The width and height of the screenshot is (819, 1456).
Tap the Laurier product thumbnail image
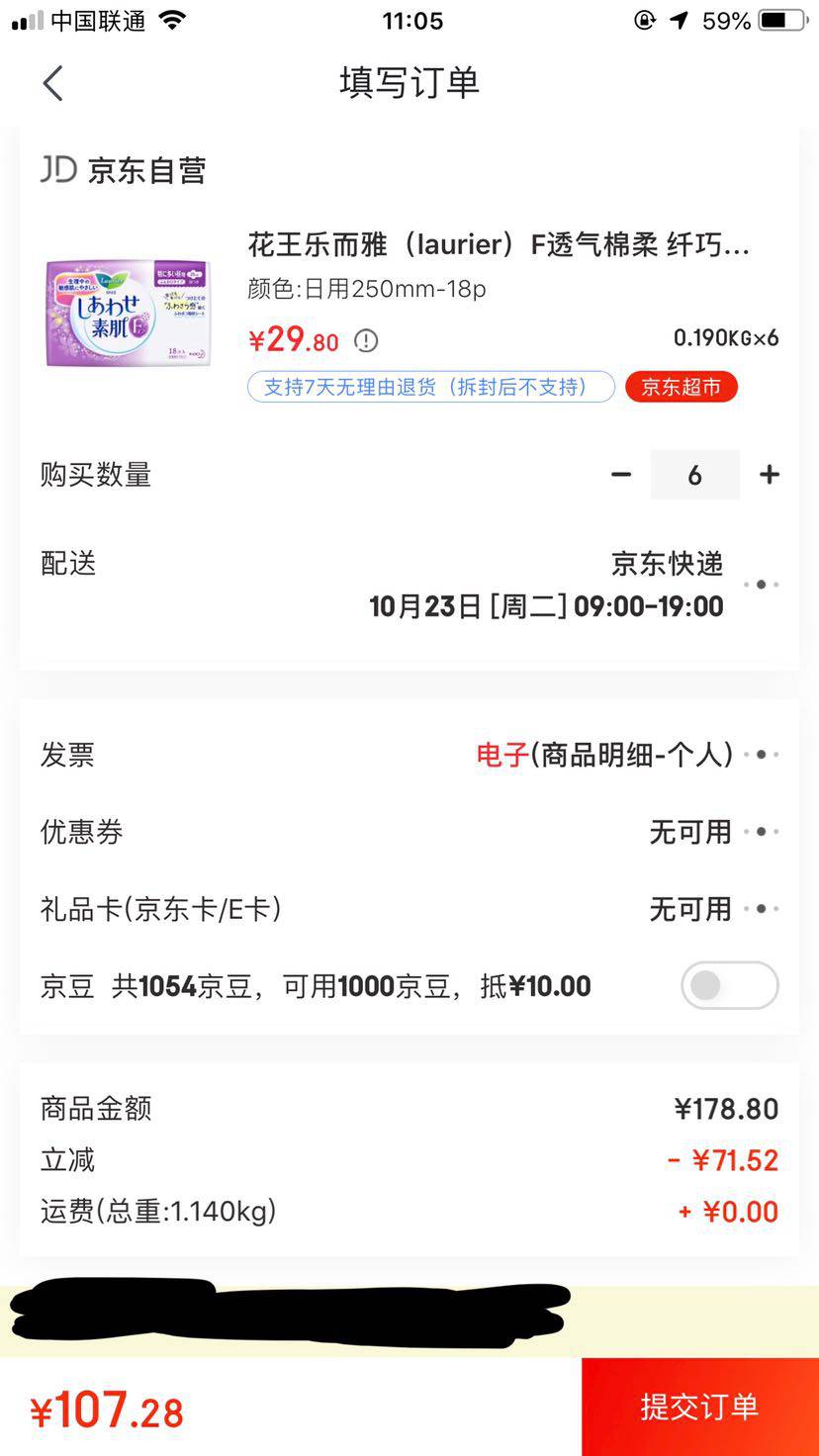pyautogui.click(x=127, y=313)
